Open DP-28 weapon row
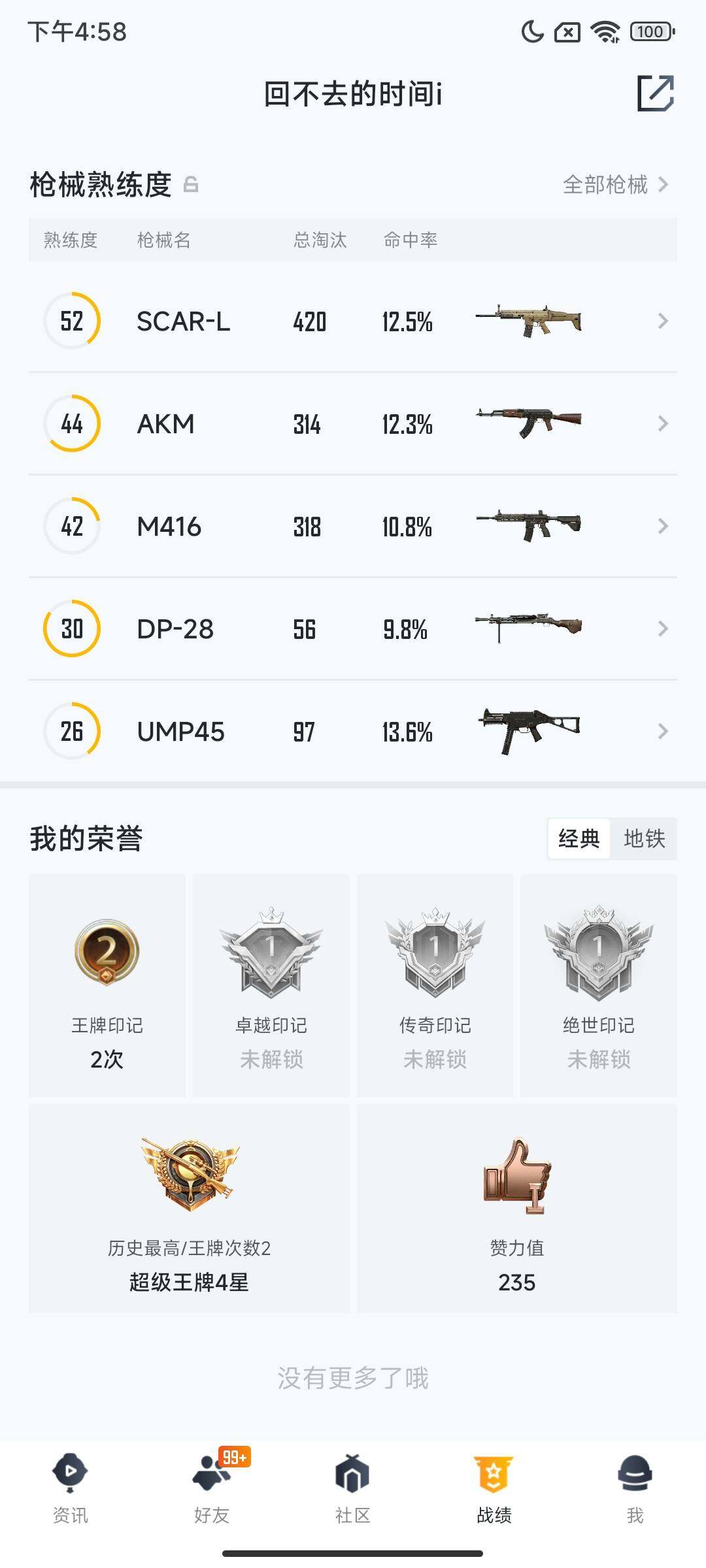Image resolution: width=706 pixels, height=1568 pixels. (353, 629)
